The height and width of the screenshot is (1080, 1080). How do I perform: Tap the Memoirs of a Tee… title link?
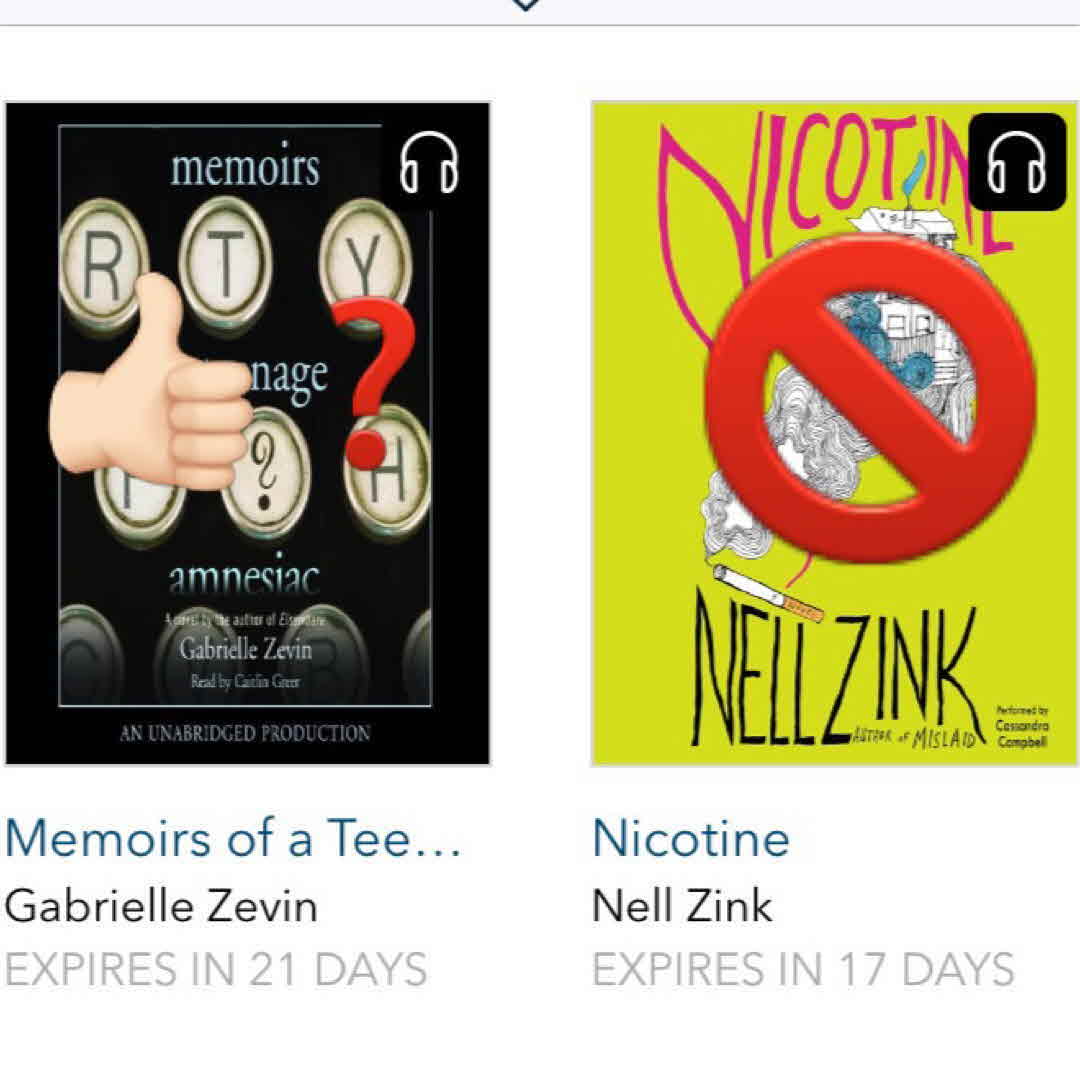click(232, 838)
